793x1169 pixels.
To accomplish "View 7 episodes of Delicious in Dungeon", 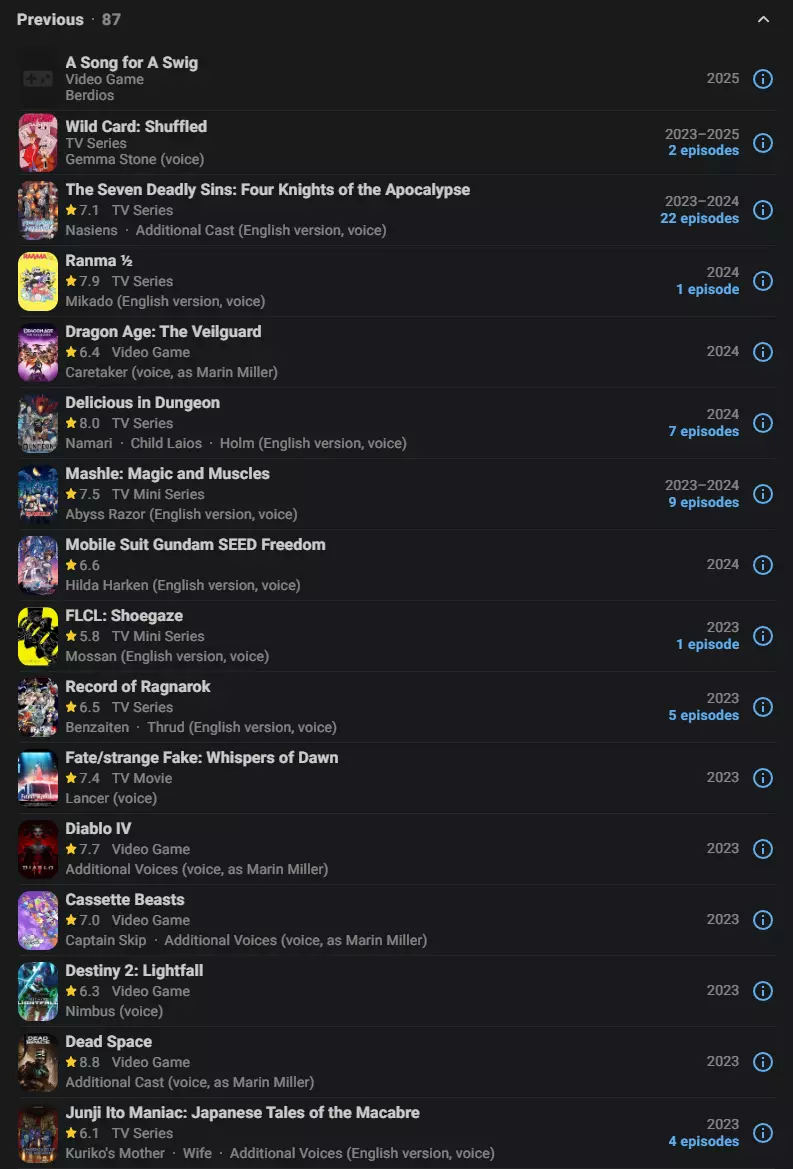I will [x=704, y=432].
